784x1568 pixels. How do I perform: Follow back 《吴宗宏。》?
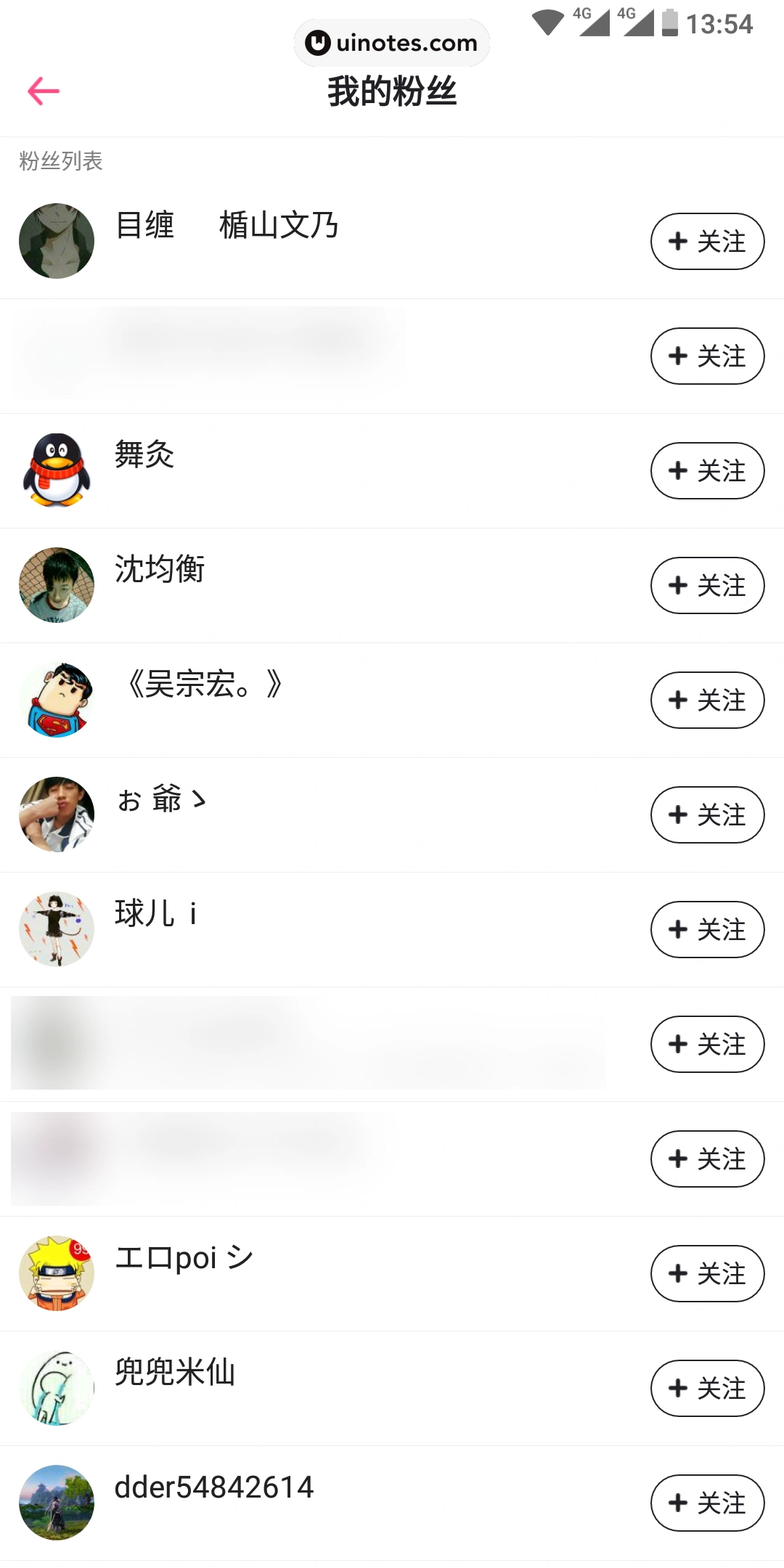[x=707, y=700]
